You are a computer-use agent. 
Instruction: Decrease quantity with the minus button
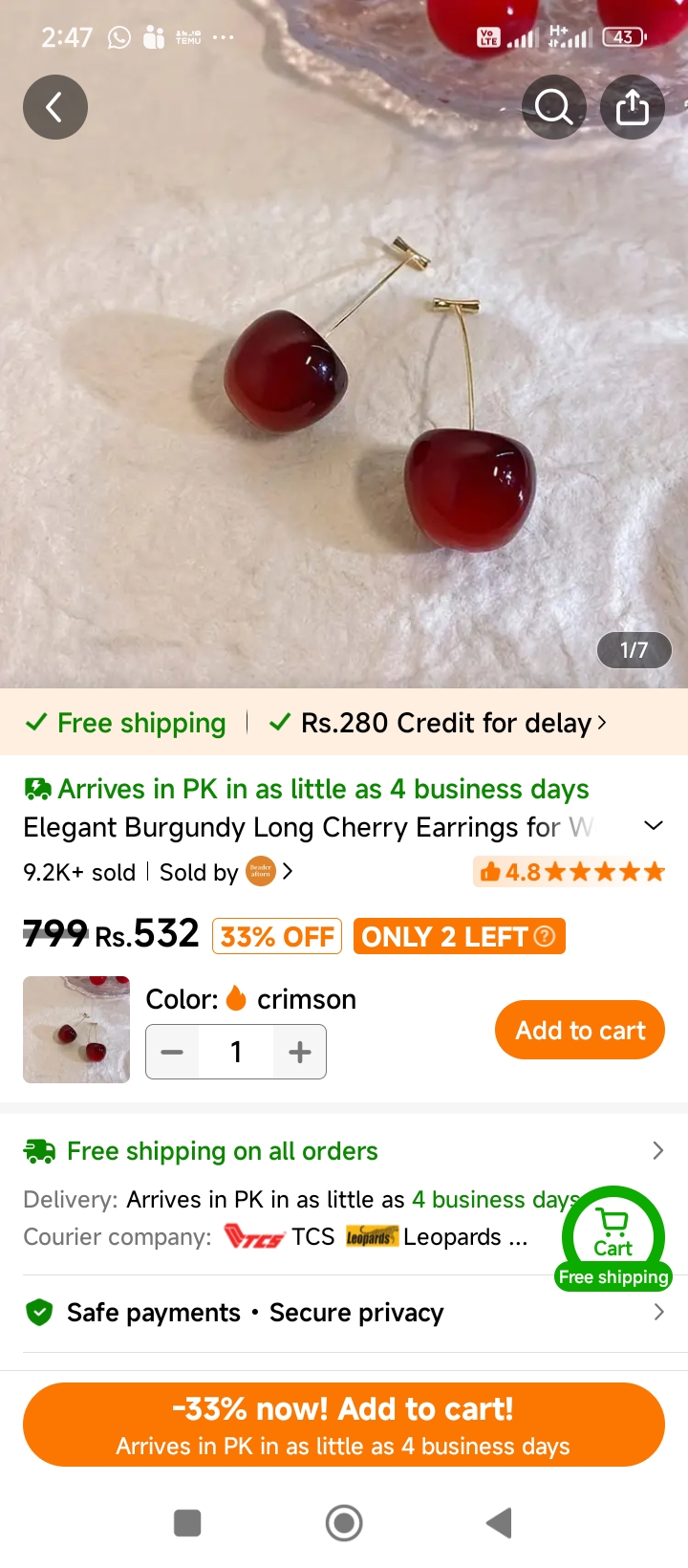pos(172,1052)
